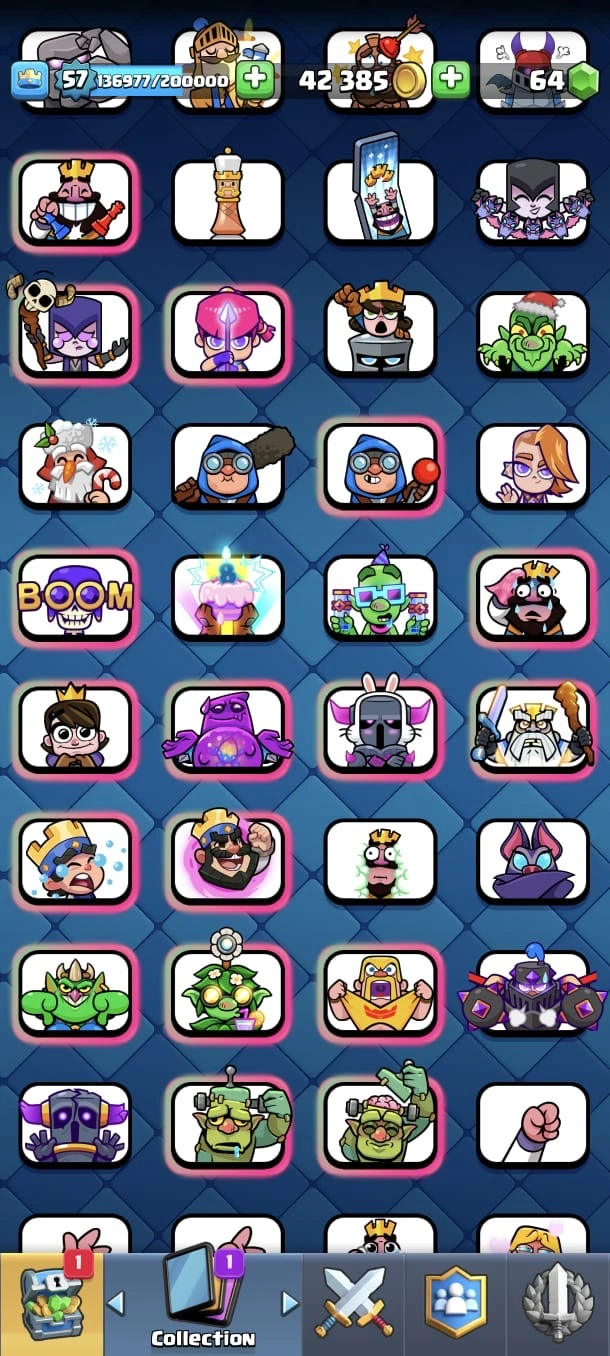Select the party goblin with glasses emote

pyautogui.click(x=380, y=598)
